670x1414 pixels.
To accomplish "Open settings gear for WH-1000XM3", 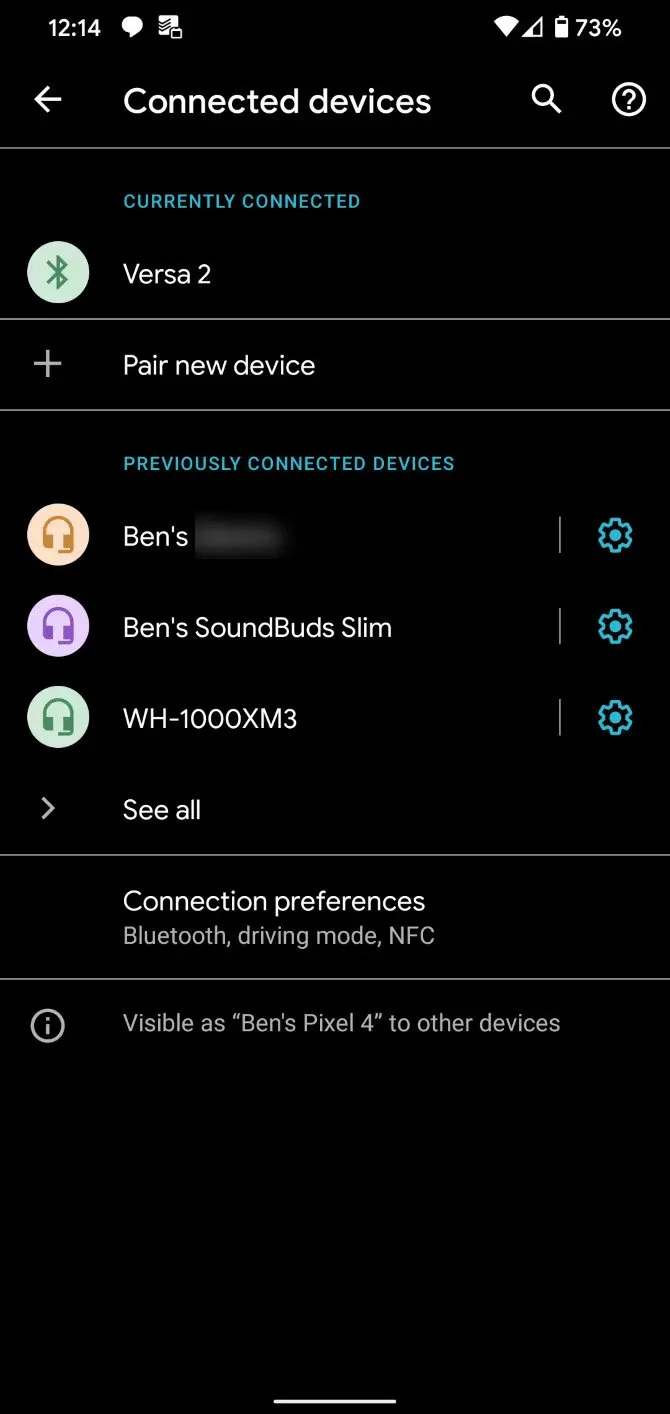I will (x=614, y=718).
